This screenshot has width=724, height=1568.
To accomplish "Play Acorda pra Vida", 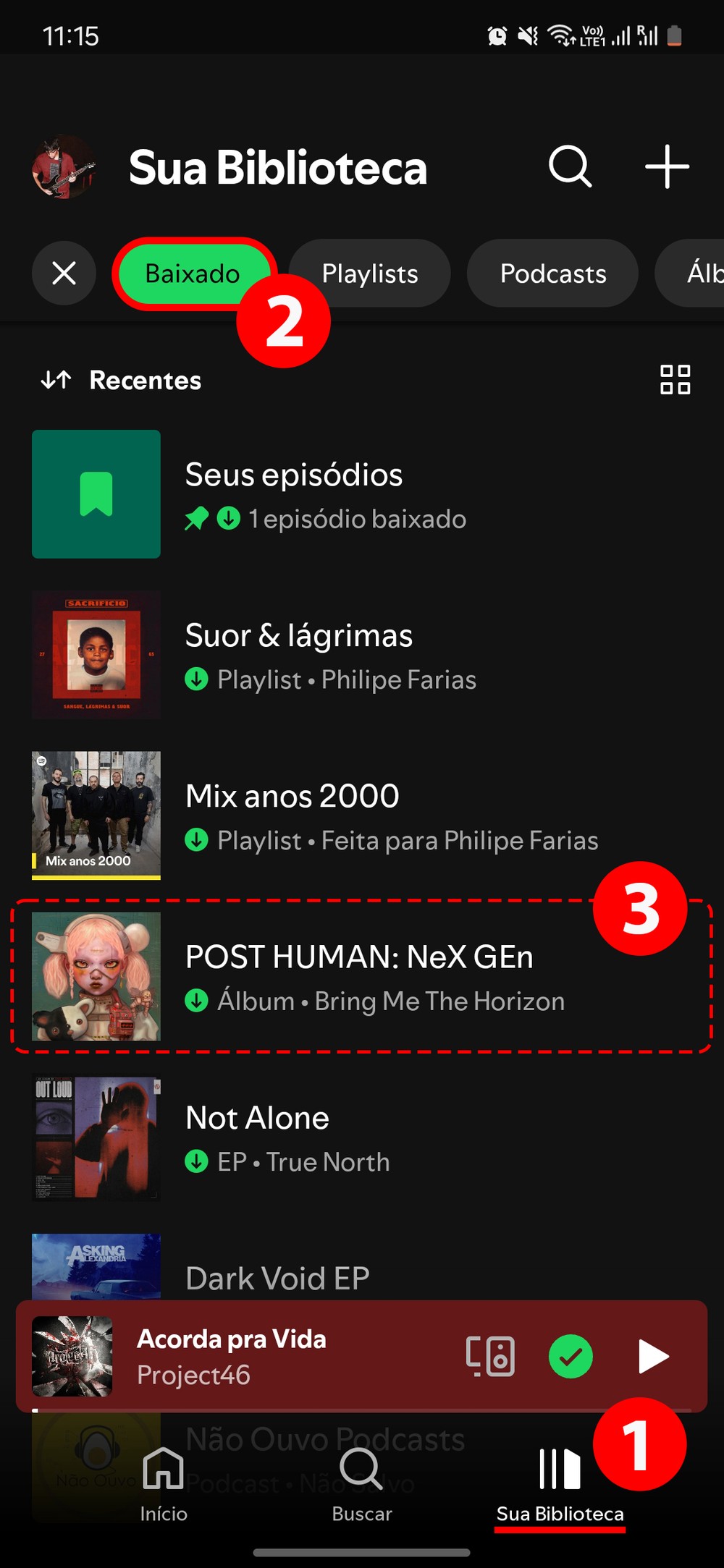I will tap(653, 1356).
